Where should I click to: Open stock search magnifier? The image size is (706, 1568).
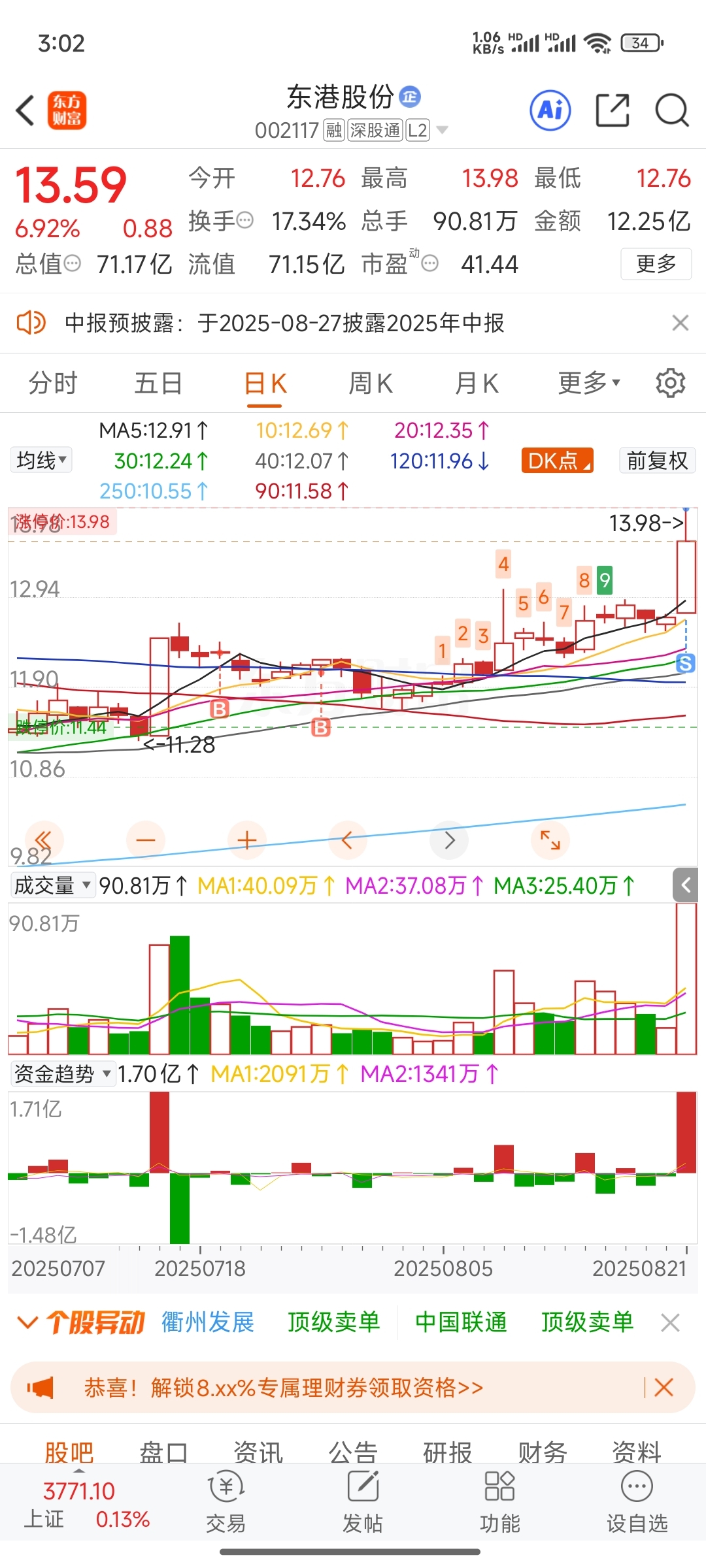click(x=671, y=110)
